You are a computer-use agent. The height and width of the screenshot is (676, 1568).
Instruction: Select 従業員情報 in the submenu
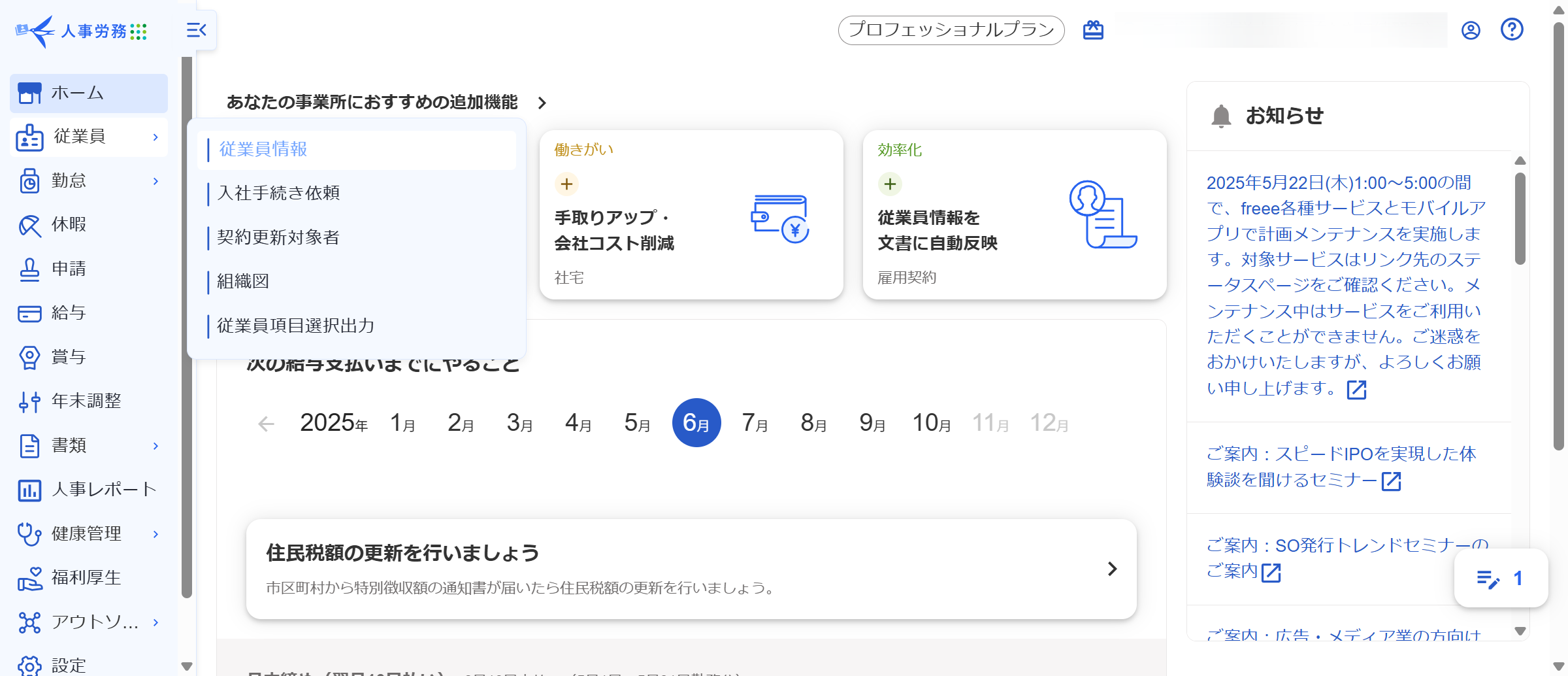pos(263,149)
